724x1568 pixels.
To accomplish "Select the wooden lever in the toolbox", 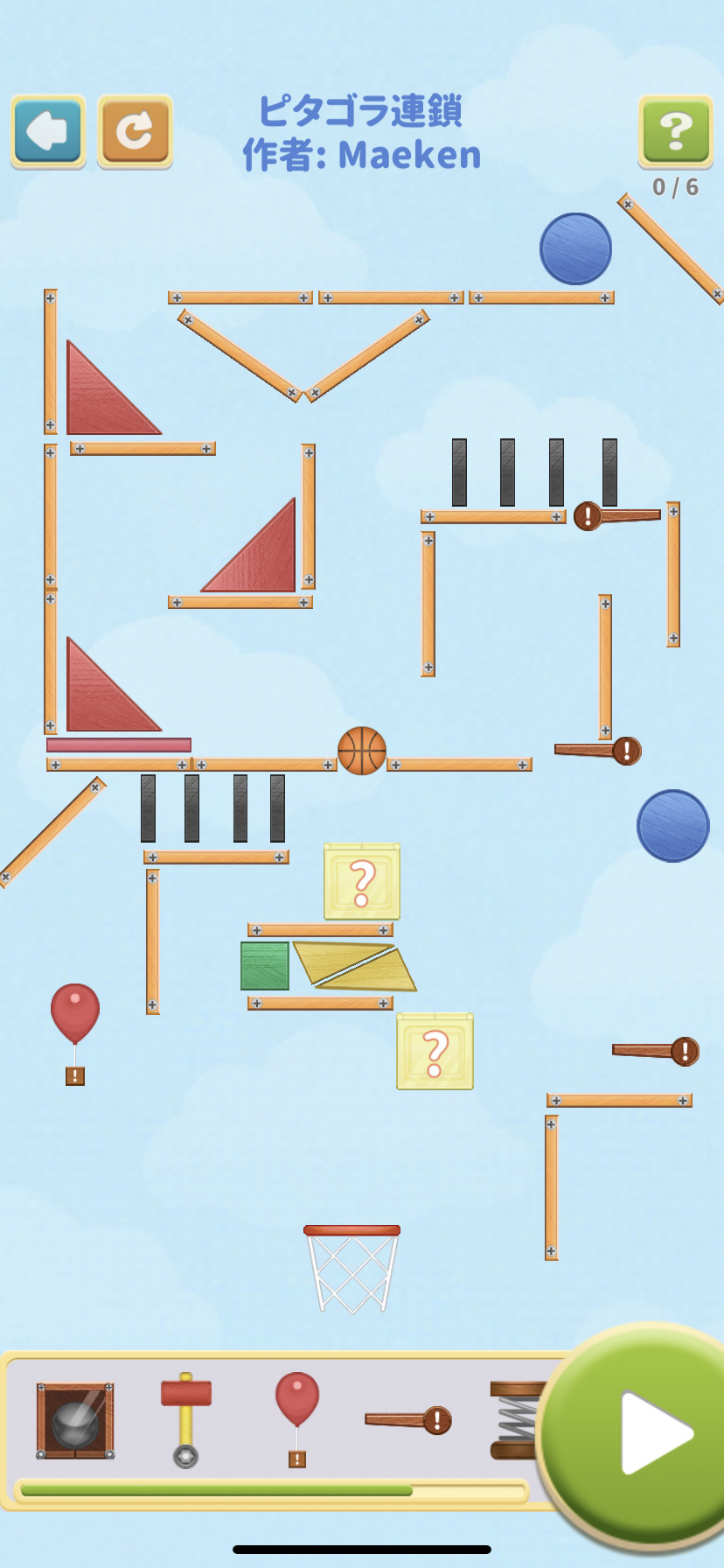I will click(x=408, y=1419).
